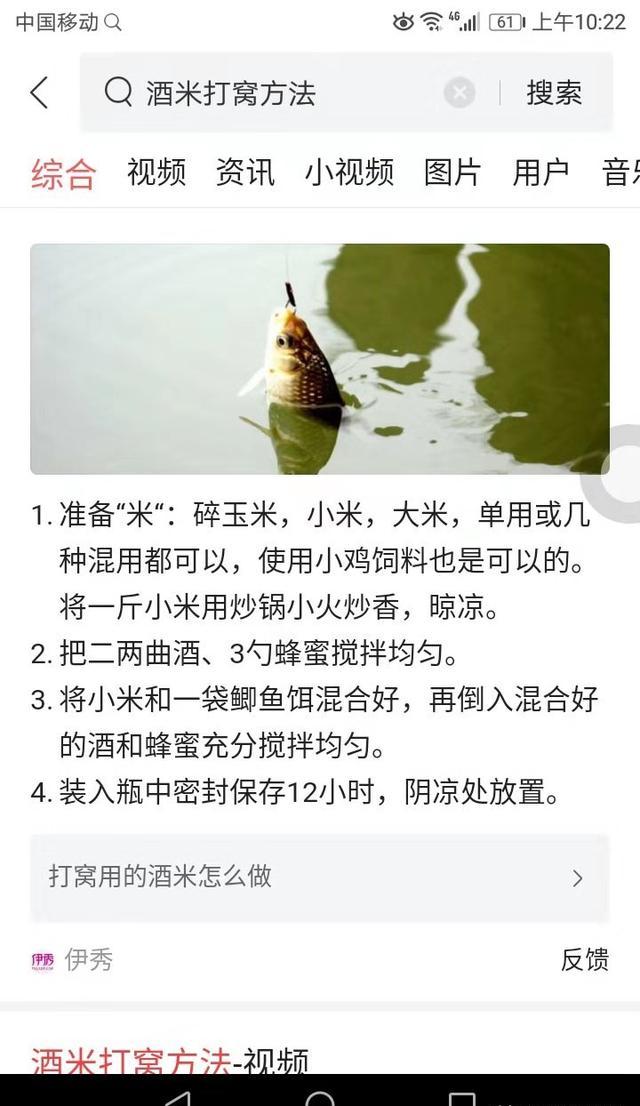The height and width of the screenshot is (1106, 640).
Task: Open the 酒米打窝方法-视频 result heading
Action: tap(170, 1060)
